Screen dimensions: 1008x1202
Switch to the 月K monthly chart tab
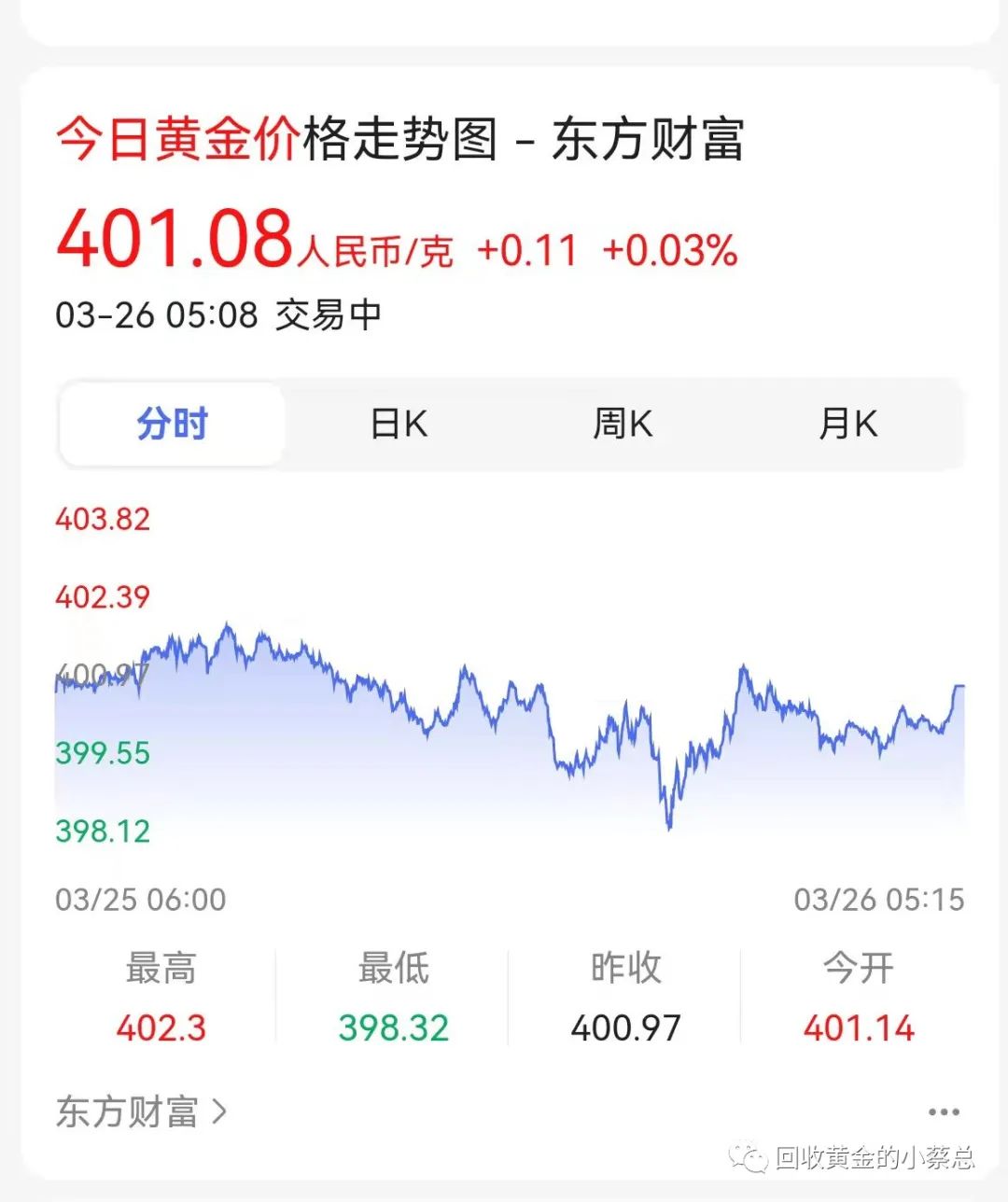point(847,424)
